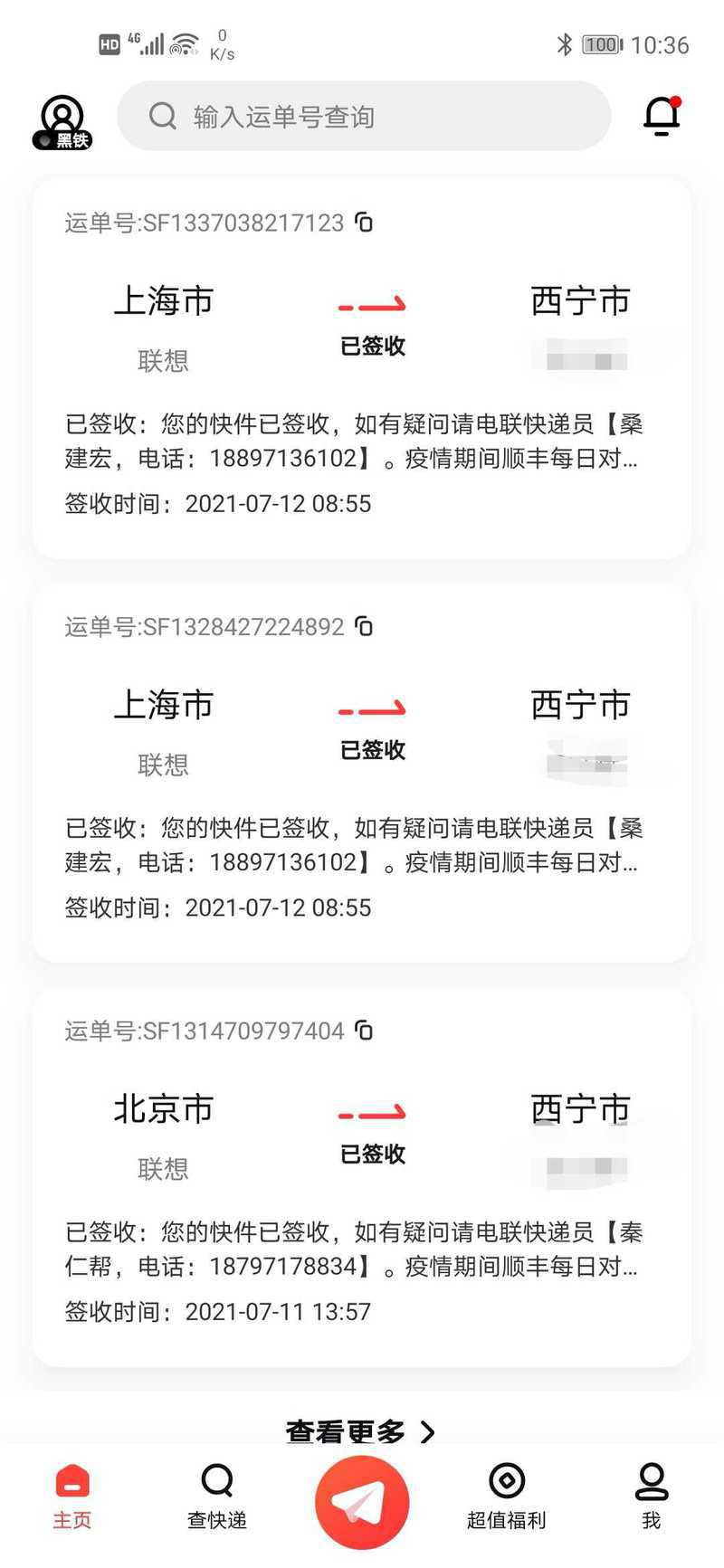Tap the 输入运单号查询 search box

click(364, 116)
